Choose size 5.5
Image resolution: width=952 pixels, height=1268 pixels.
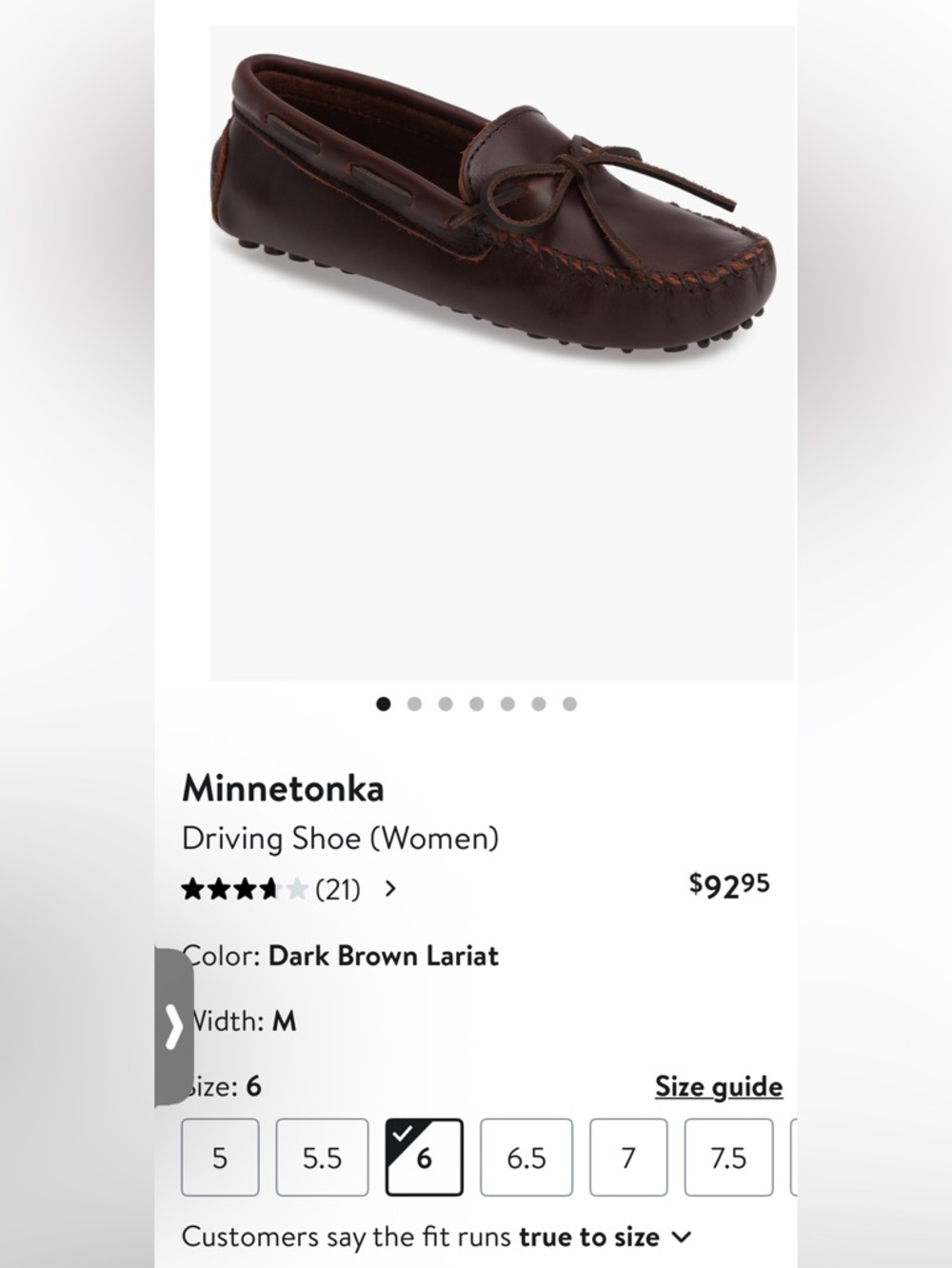tap(322, 1158)
